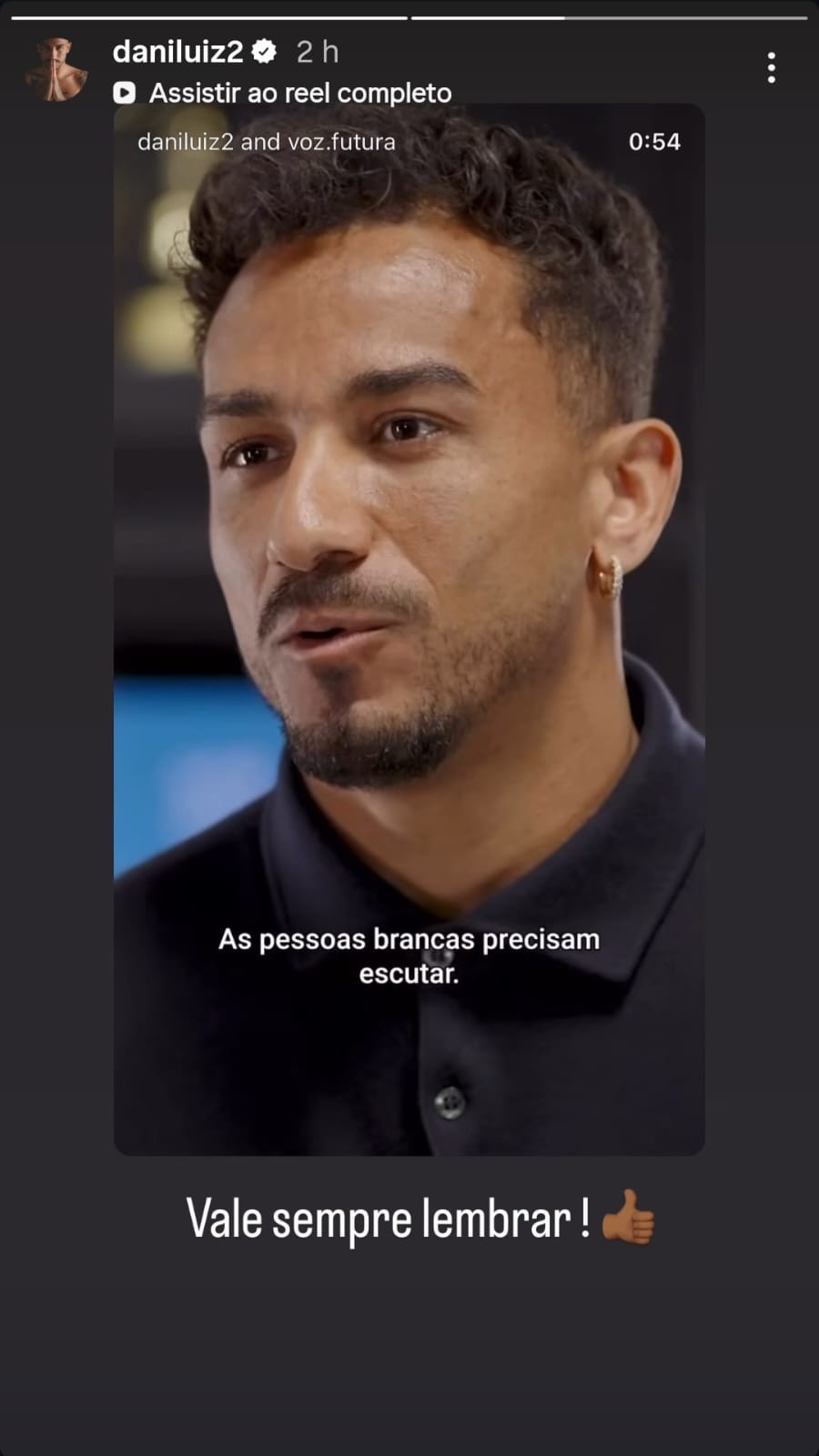Tap Assistir ao reel completo
The height and width of the screenshot is (1456, 819).
(299, 93)
